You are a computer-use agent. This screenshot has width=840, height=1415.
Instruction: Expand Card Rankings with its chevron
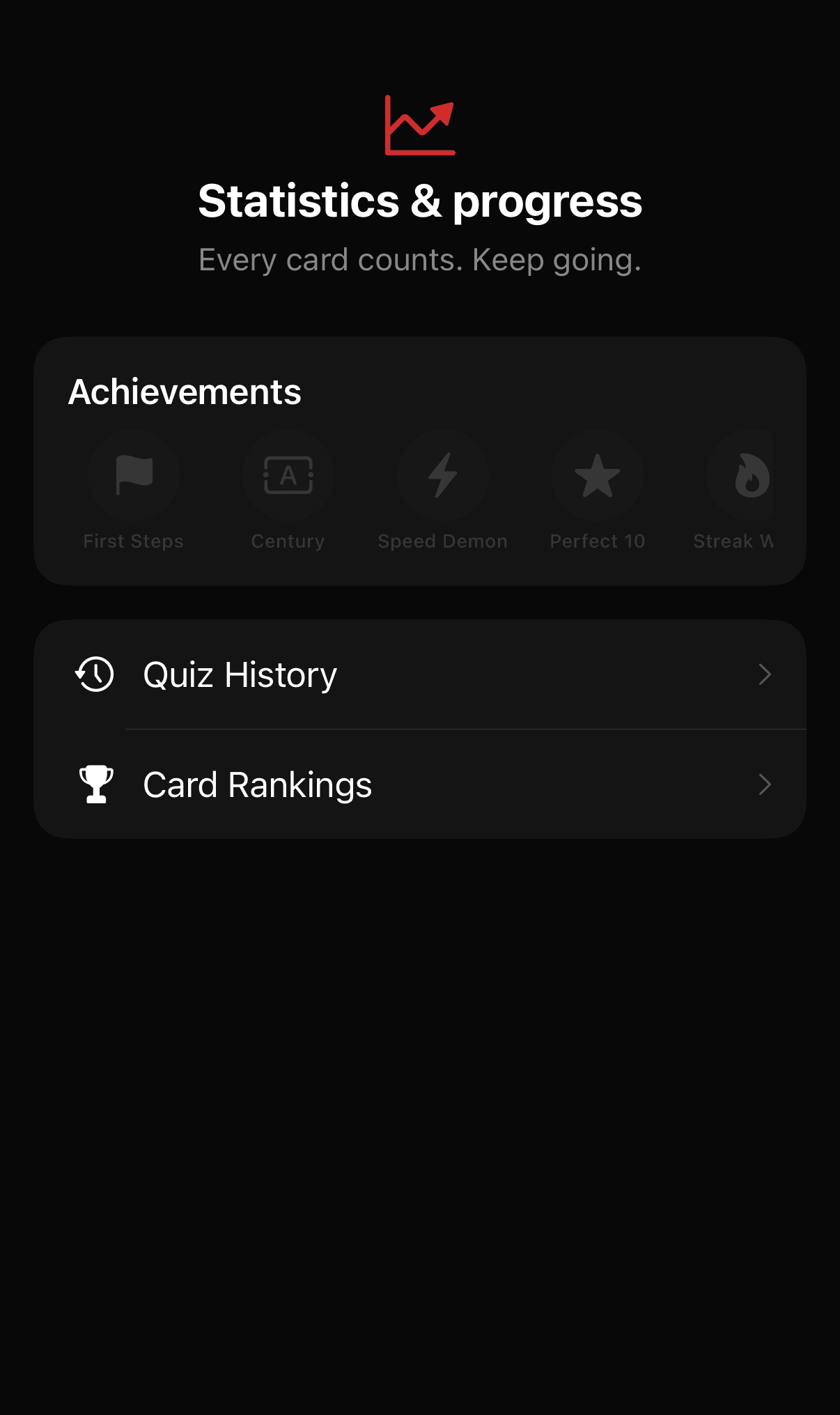765,784
